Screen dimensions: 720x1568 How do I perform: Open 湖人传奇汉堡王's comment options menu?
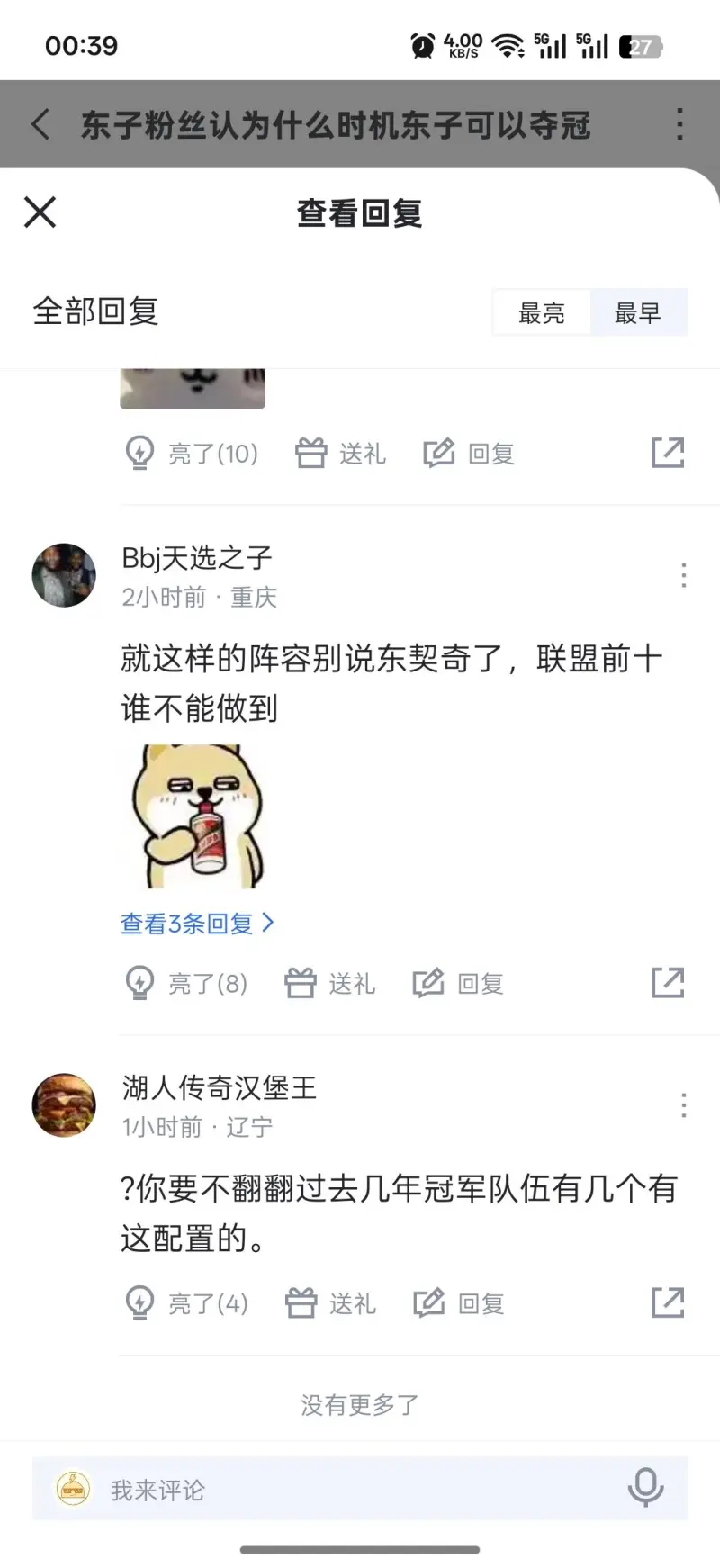(684, 1105)
